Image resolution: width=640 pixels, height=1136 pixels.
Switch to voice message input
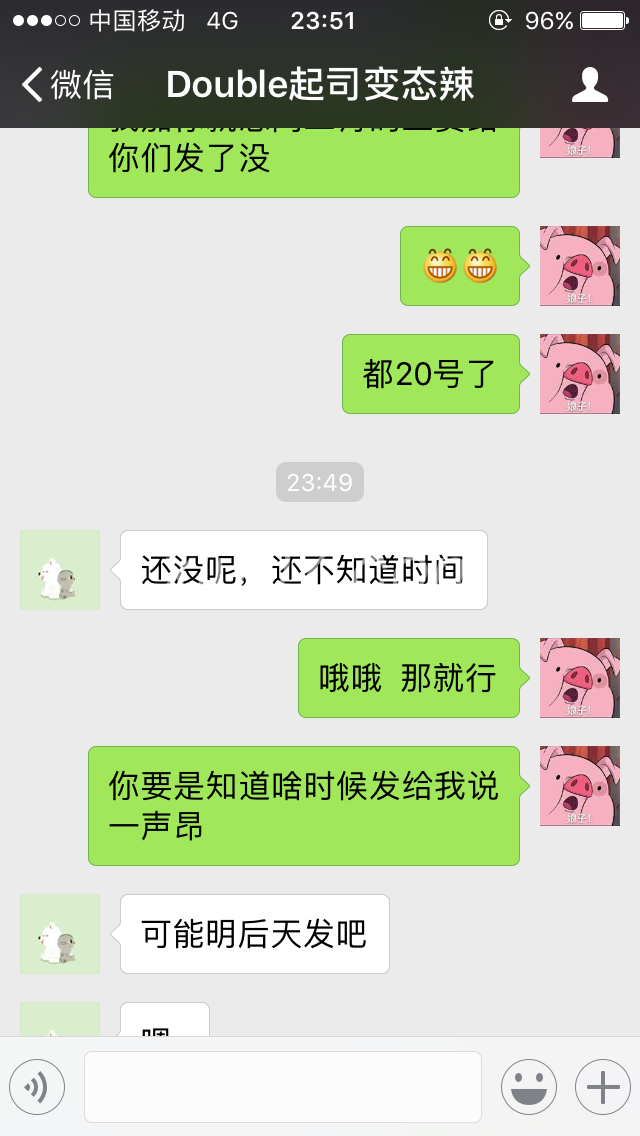click(37, 1087)
